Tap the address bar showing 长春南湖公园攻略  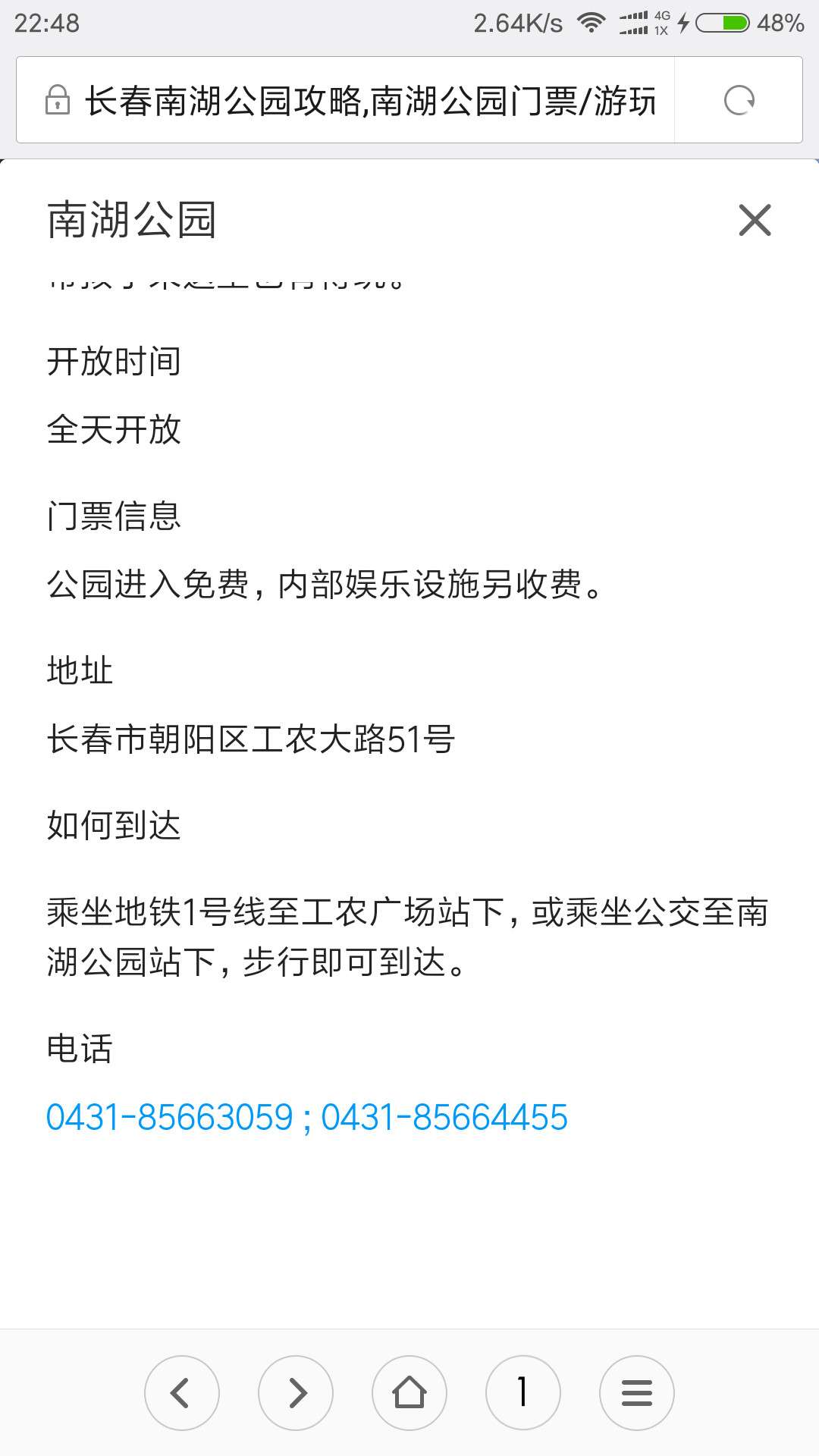coord(346,100)
